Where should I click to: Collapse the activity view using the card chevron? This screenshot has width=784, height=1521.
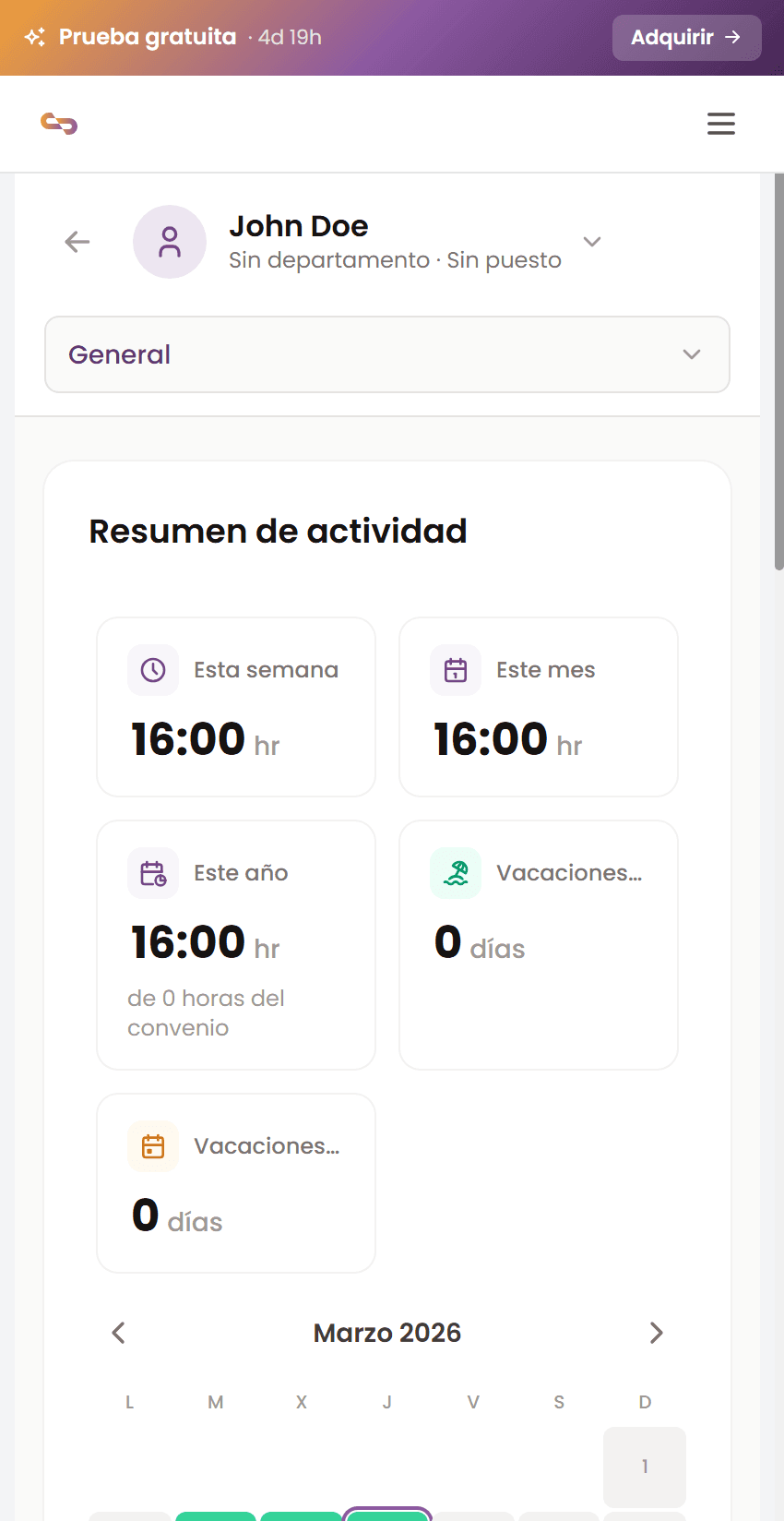click(x=692, y=353)
